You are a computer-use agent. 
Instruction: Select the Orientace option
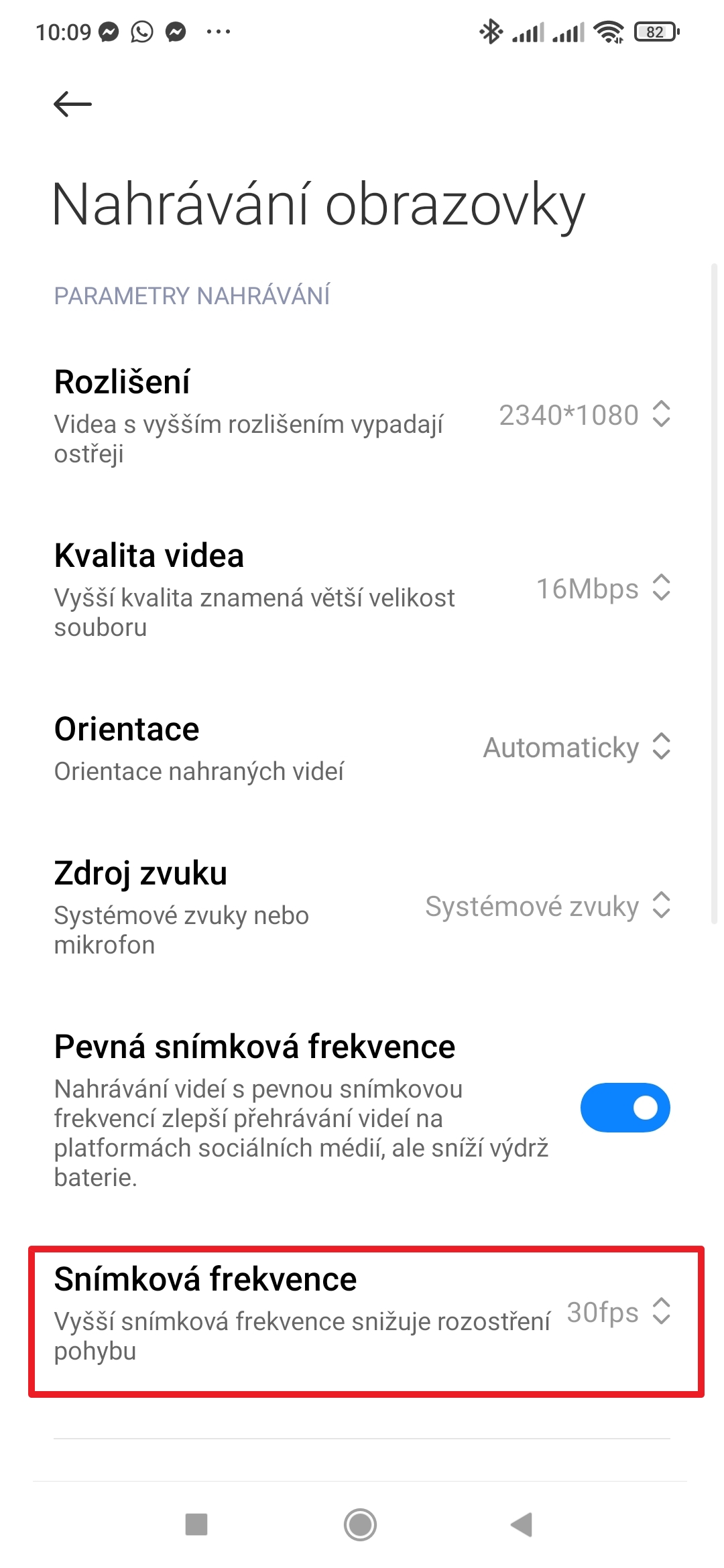point(577,747)
